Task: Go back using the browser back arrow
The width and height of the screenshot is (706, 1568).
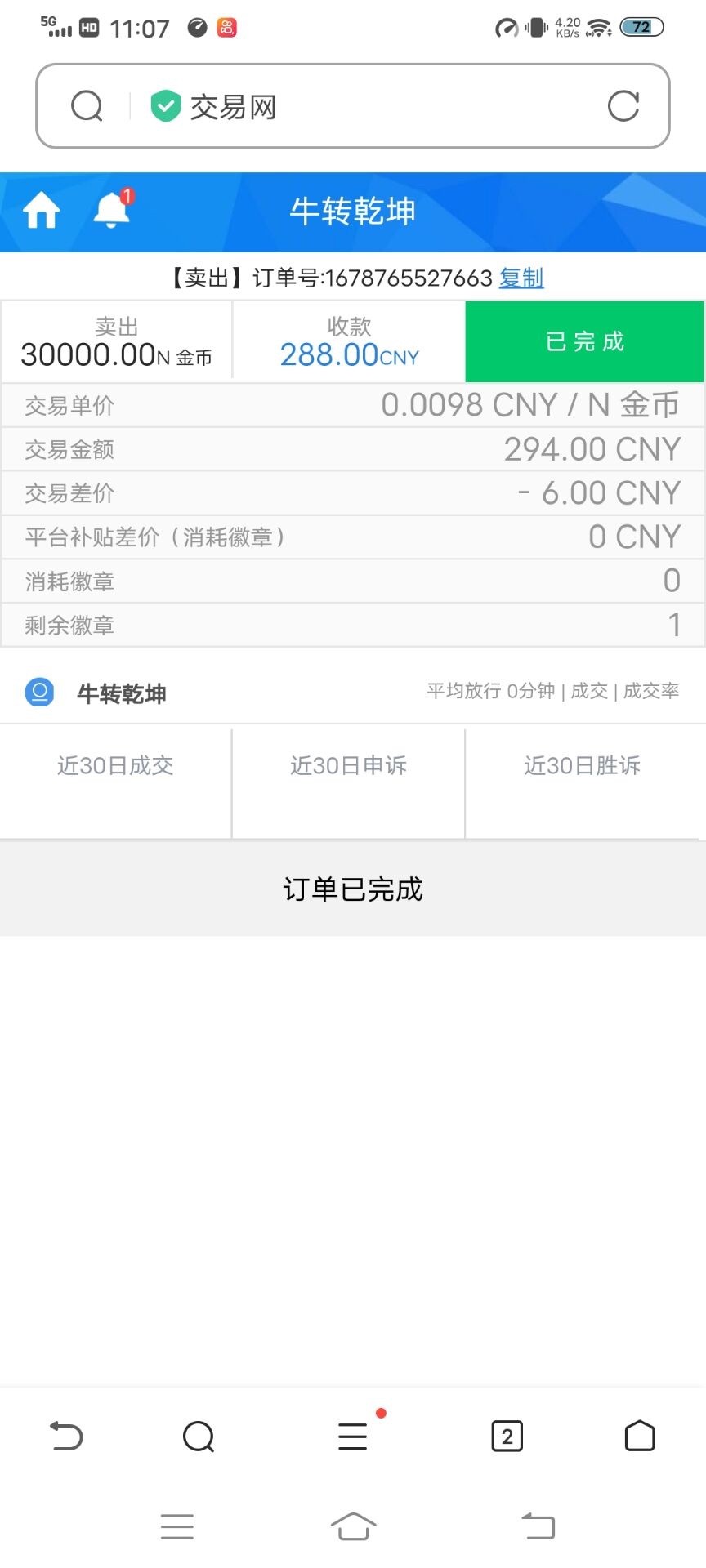Action: 66,1436
